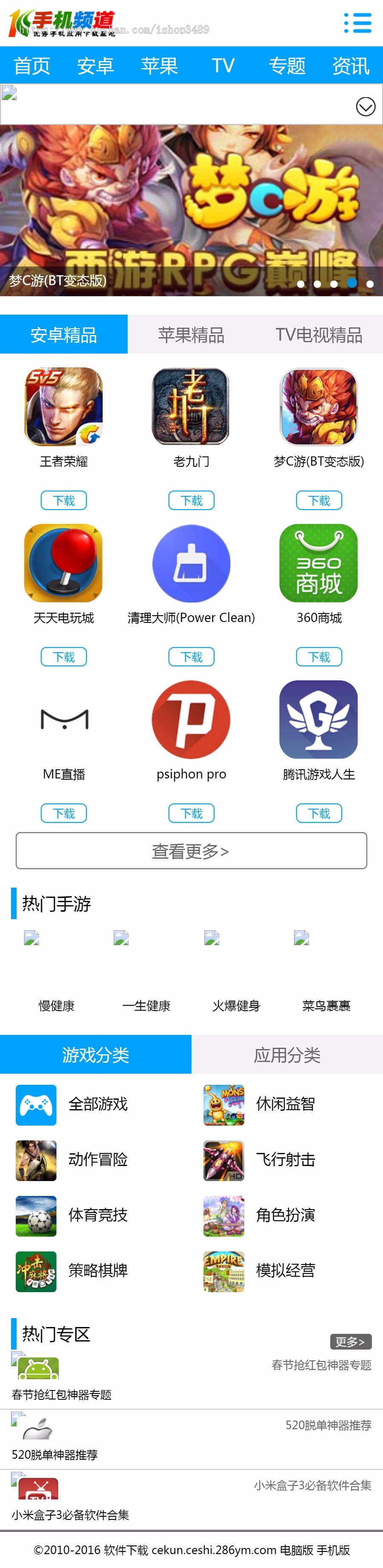Open the 资讯 navigation tab
The width and height of the screenshot is (383, 1568).
(x=350, y=65)
